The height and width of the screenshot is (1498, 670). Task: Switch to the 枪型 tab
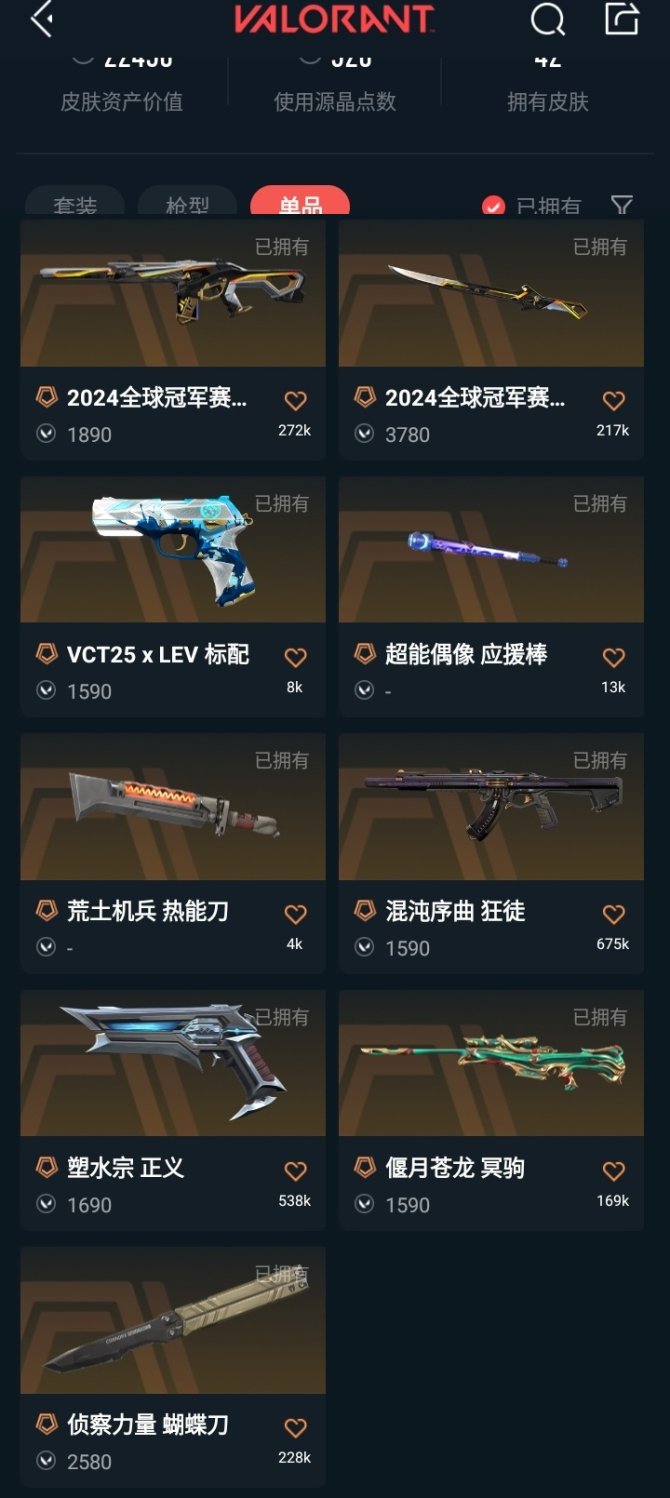(187, 203)
